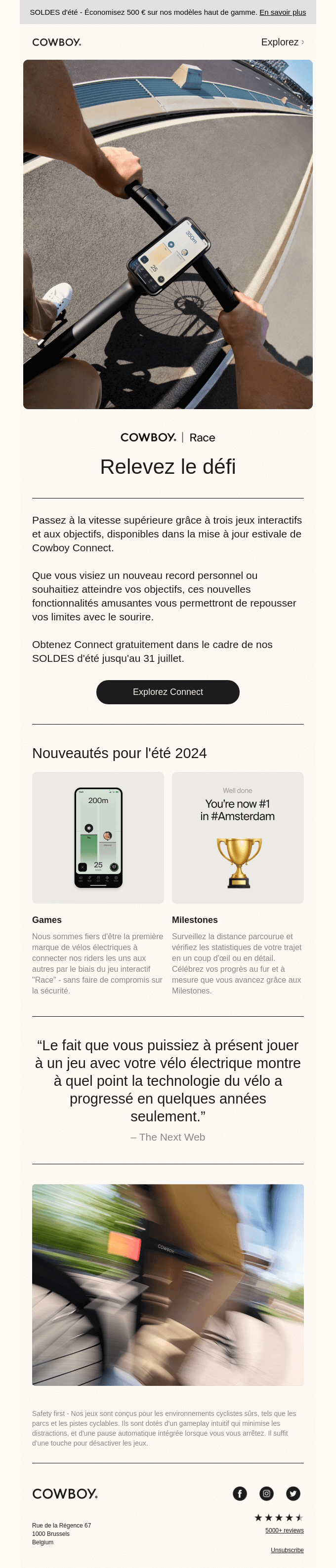
Task: Open the hero bike handlebar image
Action: click(168, 234)
